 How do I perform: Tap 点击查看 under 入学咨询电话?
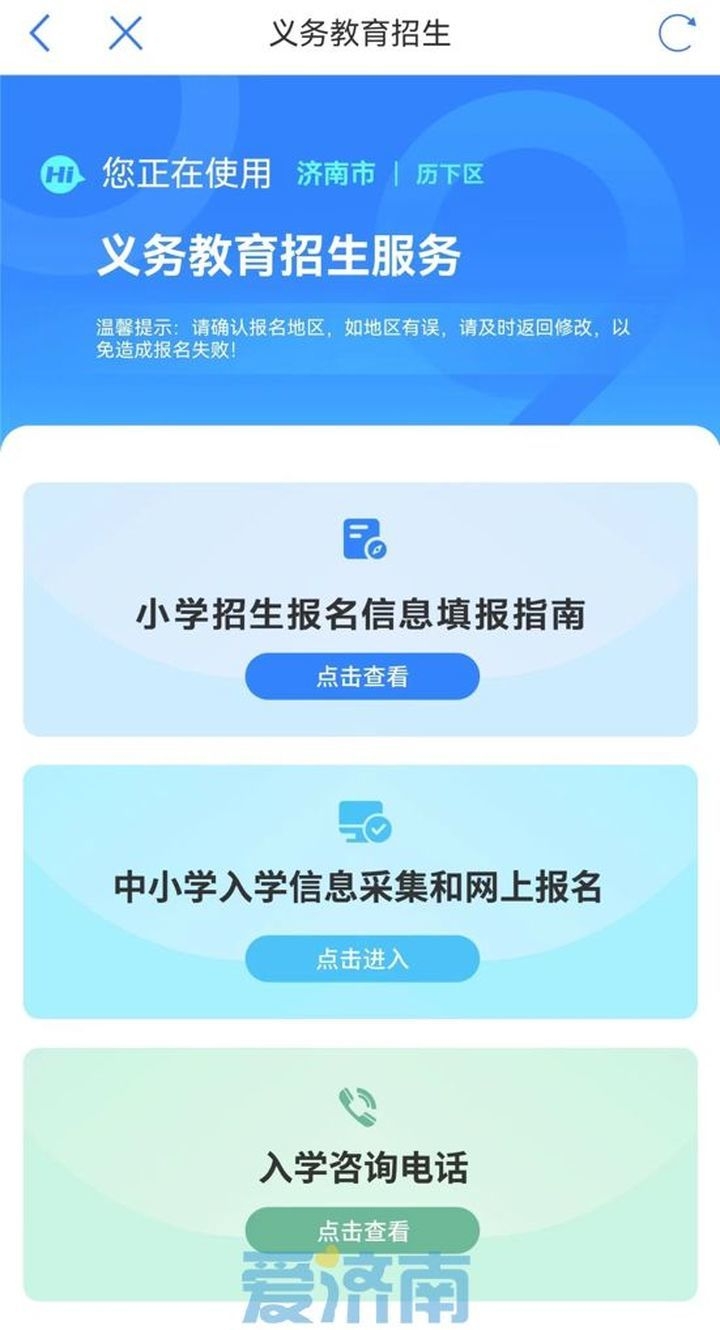coord(362,1231)
